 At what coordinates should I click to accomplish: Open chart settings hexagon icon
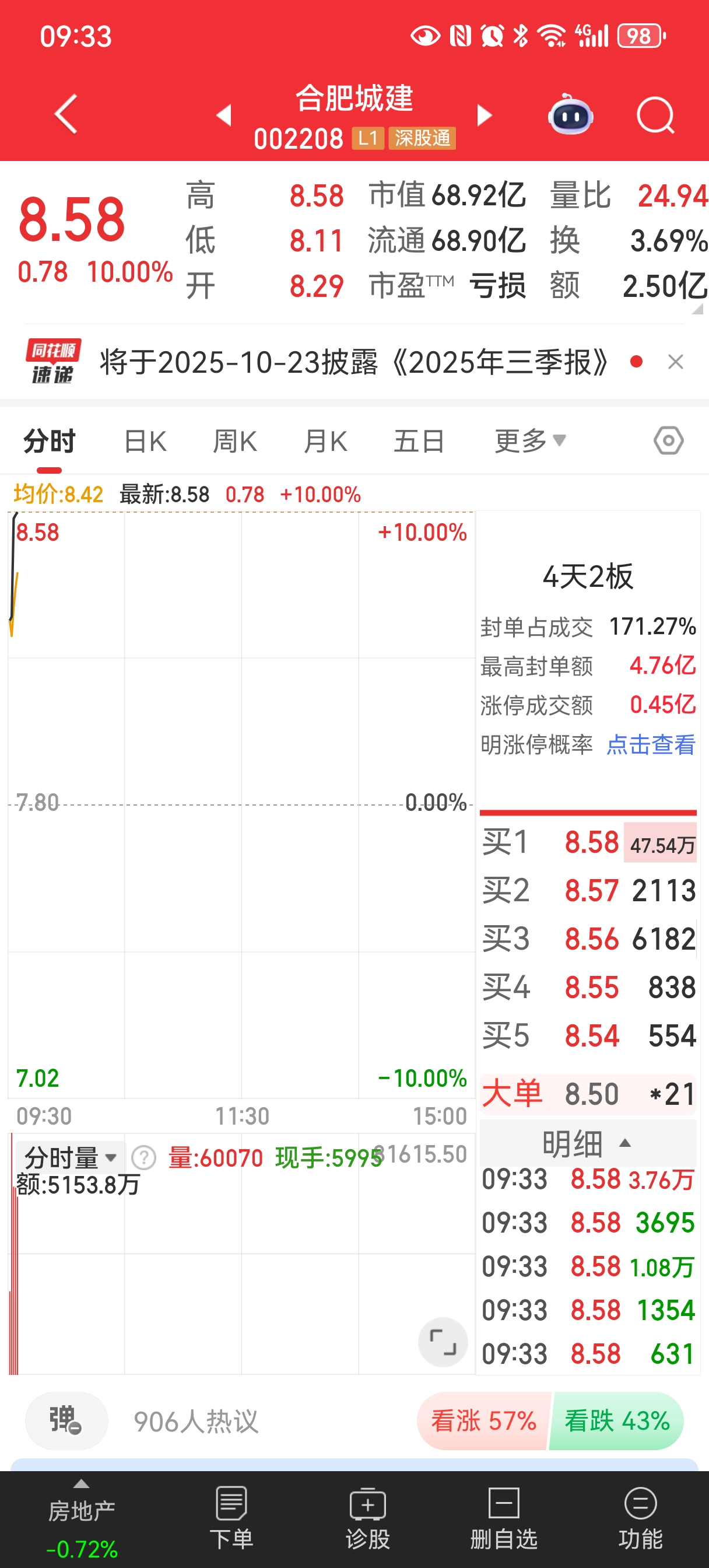point(668,440)
